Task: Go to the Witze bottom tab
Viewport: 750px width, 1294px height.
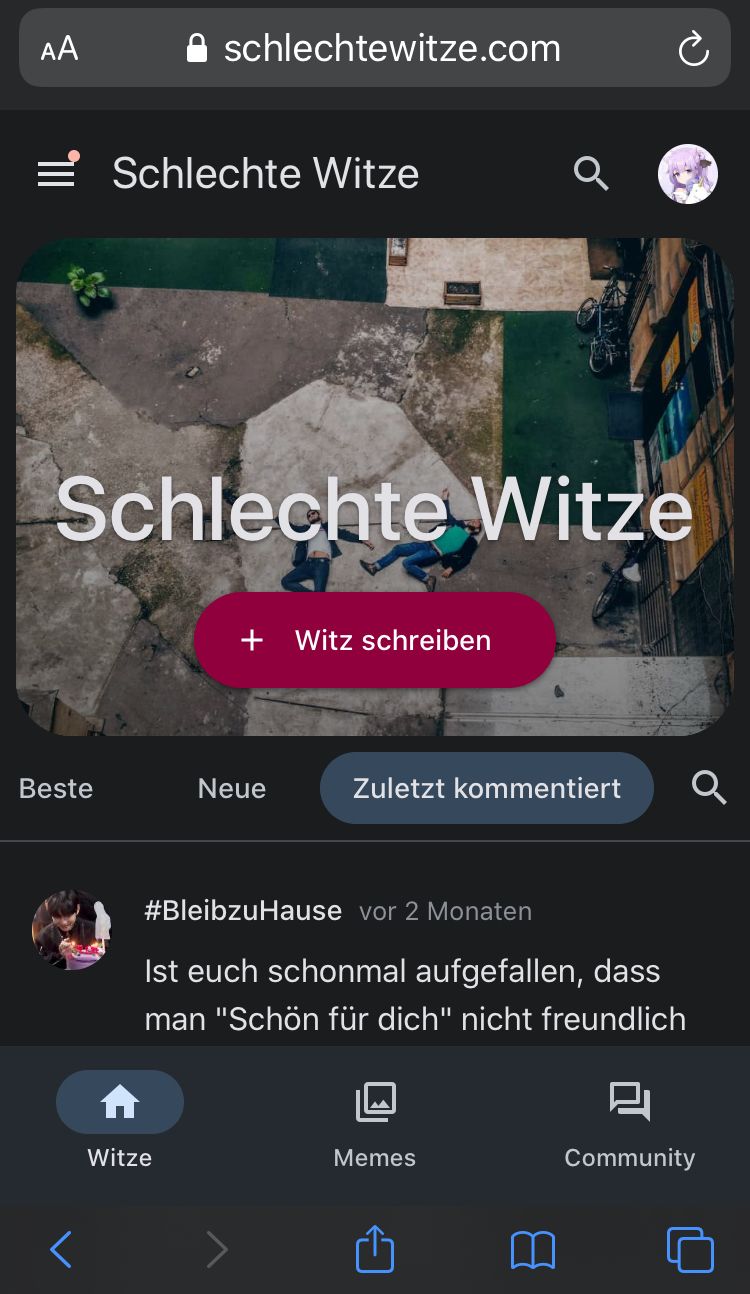Action: point(120,1120)
